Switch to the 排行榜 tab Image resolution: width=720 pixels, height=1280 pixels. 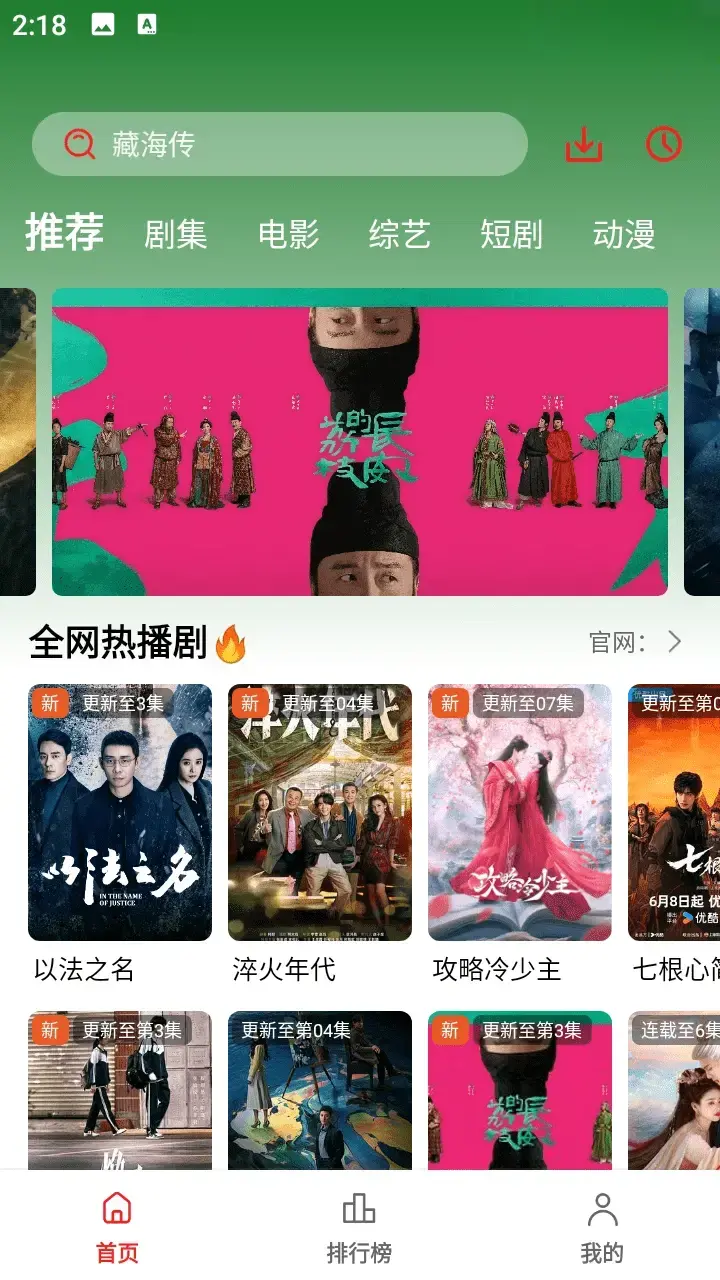(x=359, y=1227)
